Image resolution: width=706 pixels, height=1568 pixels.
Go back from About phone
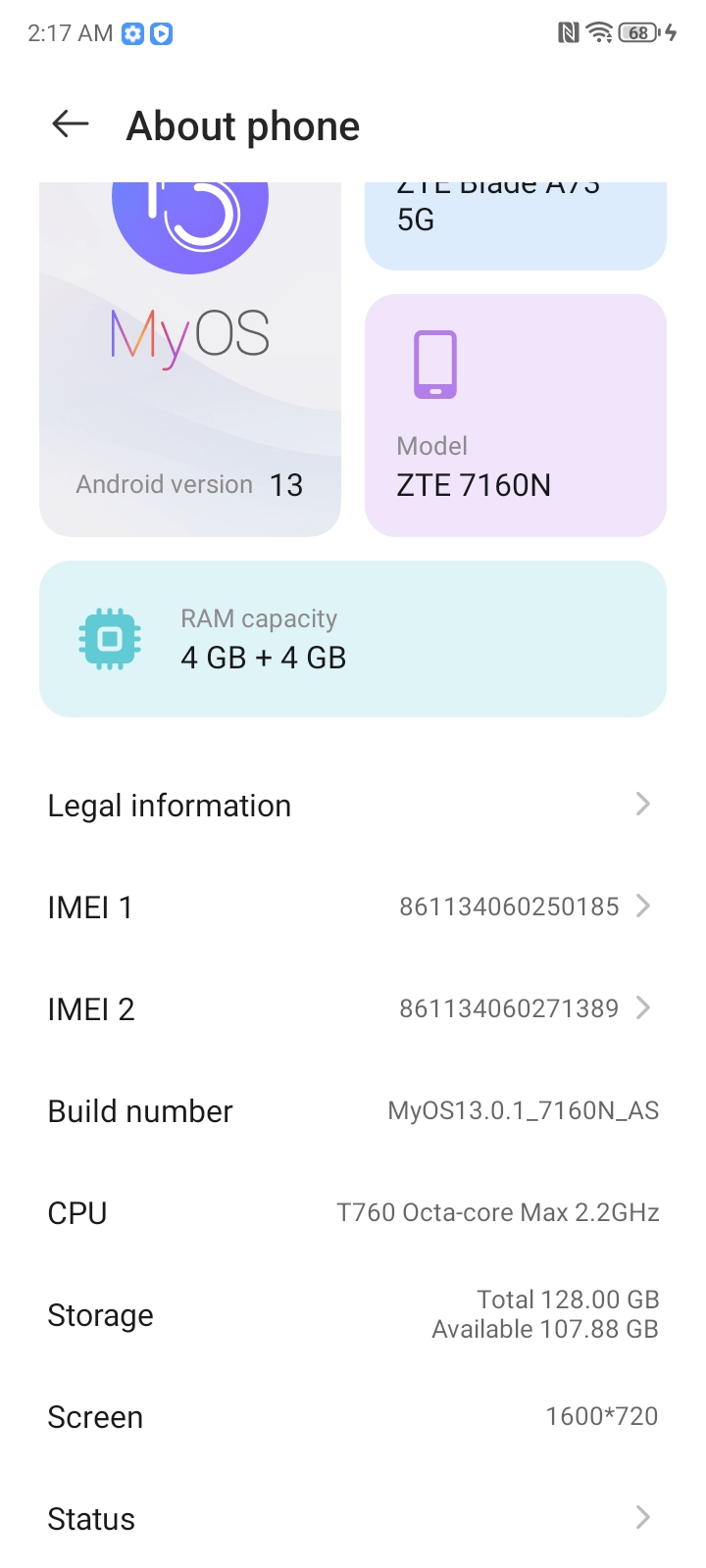pos(71,124)
